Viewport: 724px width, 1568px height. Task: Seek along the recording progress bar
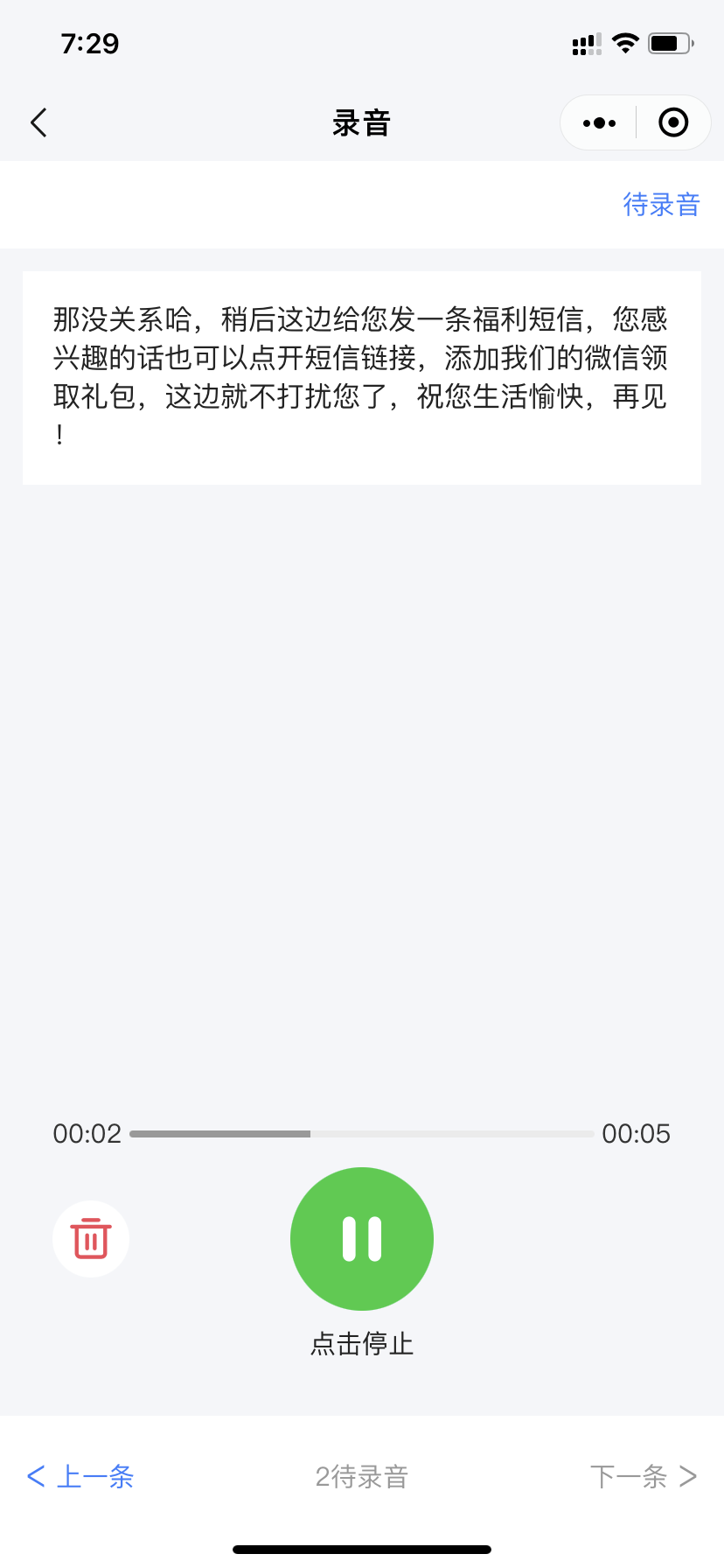[362, 1134]
